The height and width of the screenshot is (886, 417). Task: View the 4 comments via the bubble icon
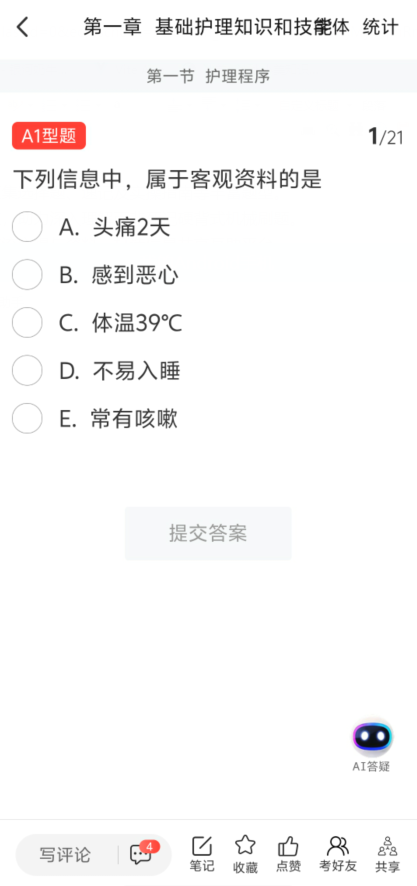[x=144, y=853]
